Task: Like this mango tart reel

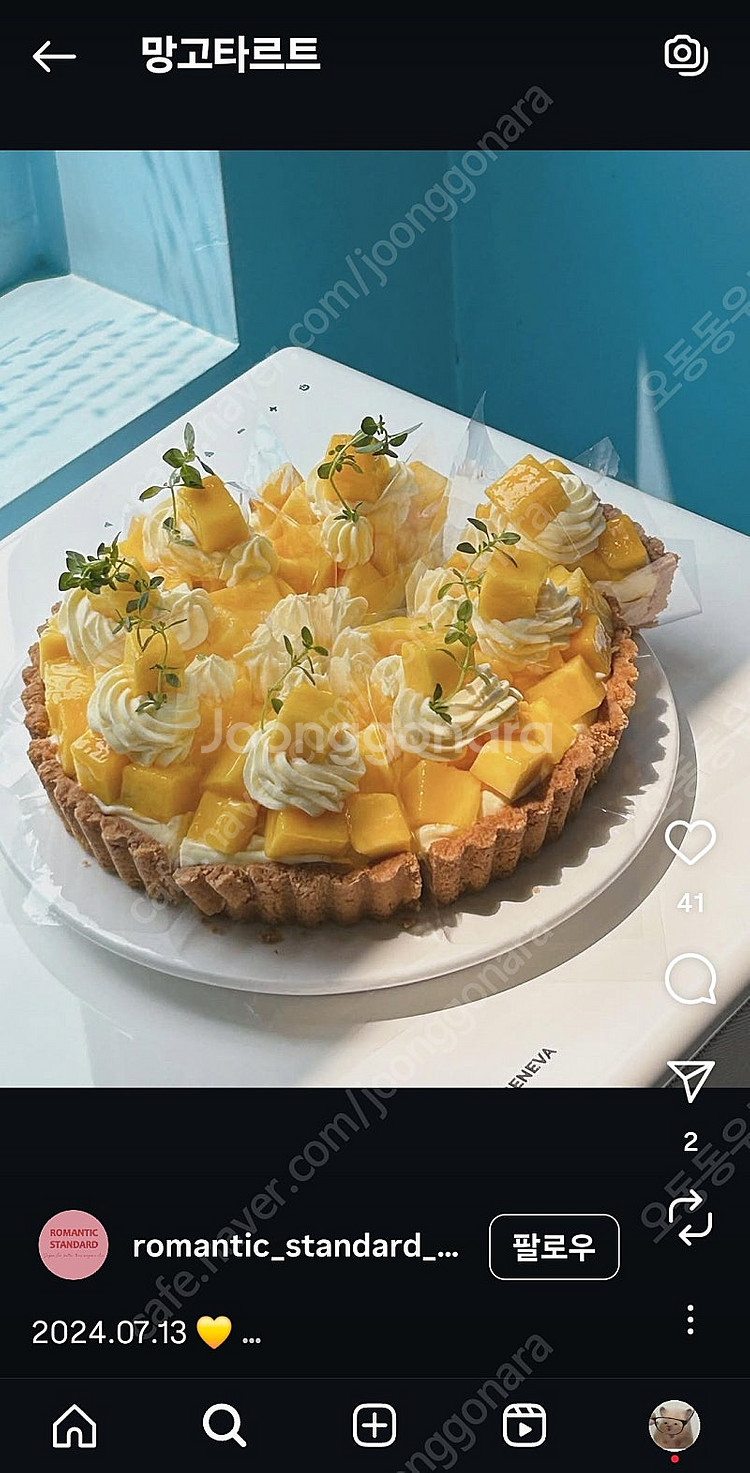Action: point(690,843)
